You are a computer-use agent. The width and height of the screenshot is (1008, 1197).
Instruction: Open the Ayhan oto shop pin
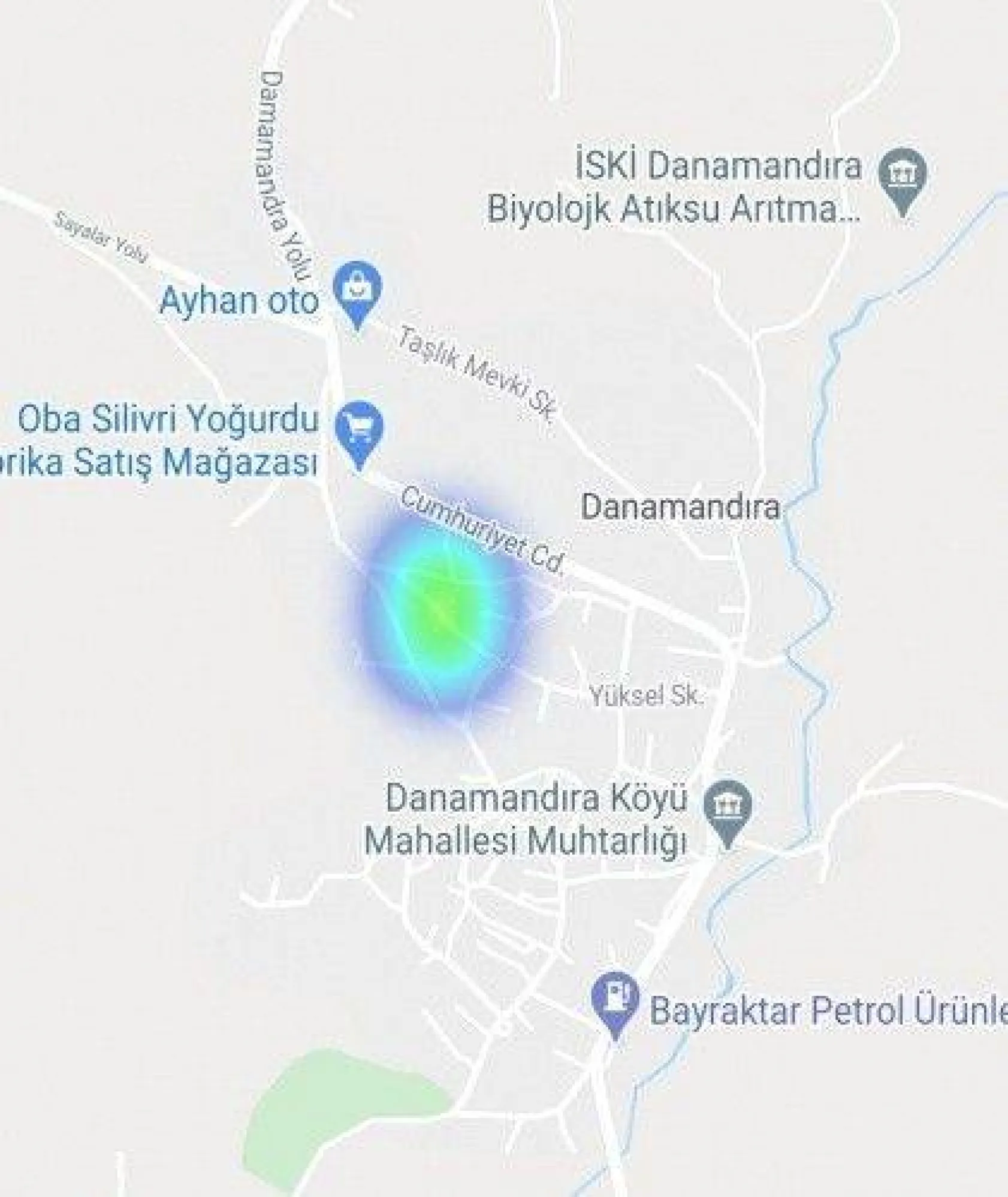(x=357, y=291)
